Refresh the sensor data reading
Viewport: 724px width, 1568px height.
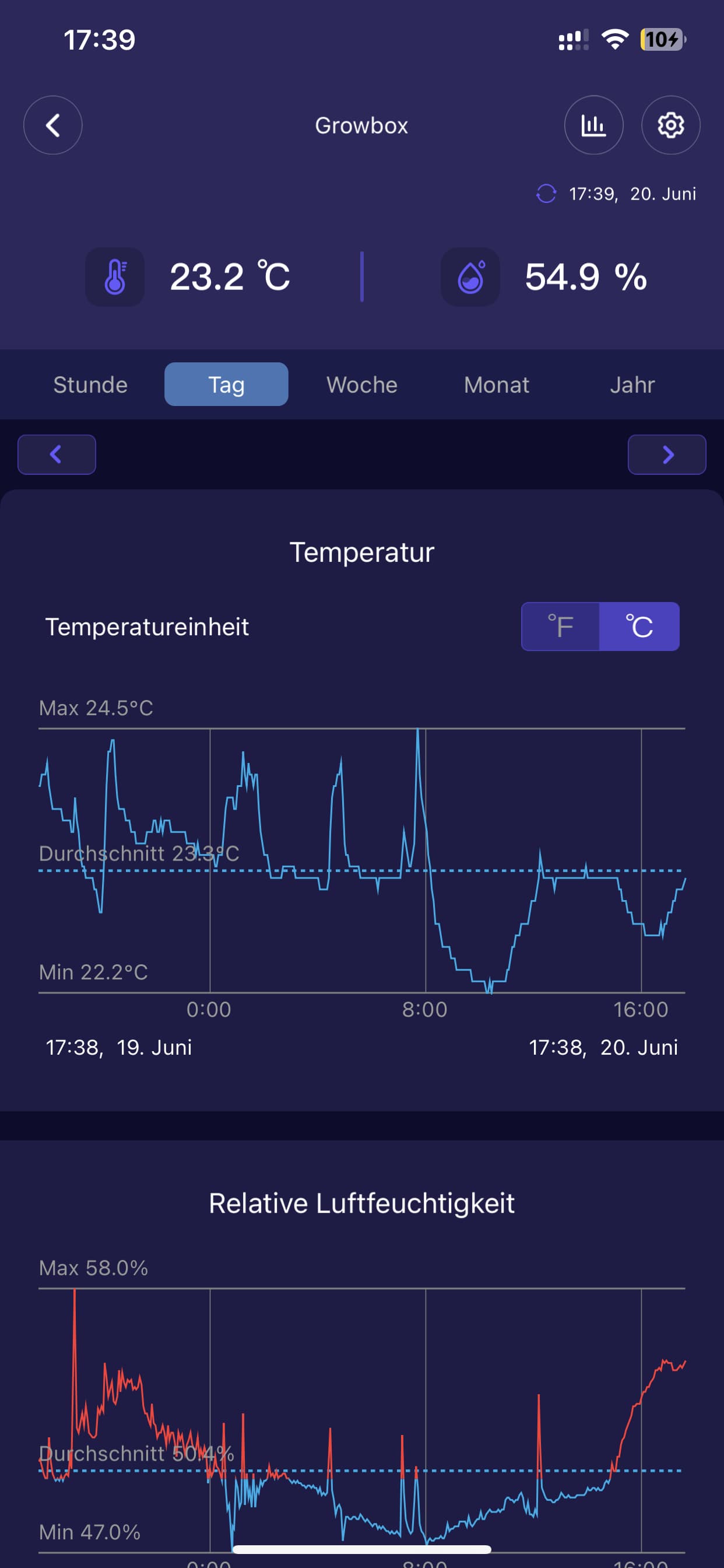coord(546,194)
